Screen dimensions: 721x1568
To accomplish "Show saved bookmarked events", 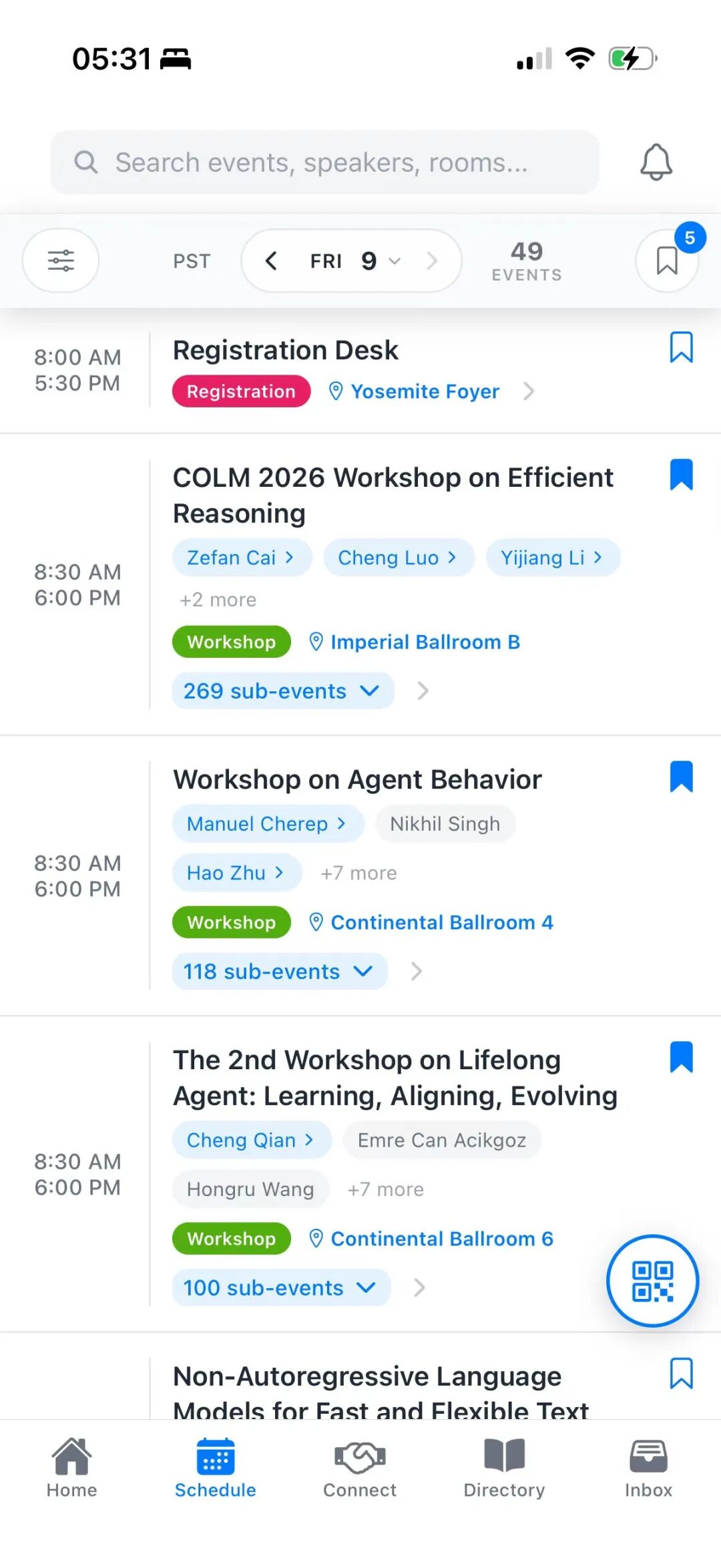I will click(x=667, y=260).
